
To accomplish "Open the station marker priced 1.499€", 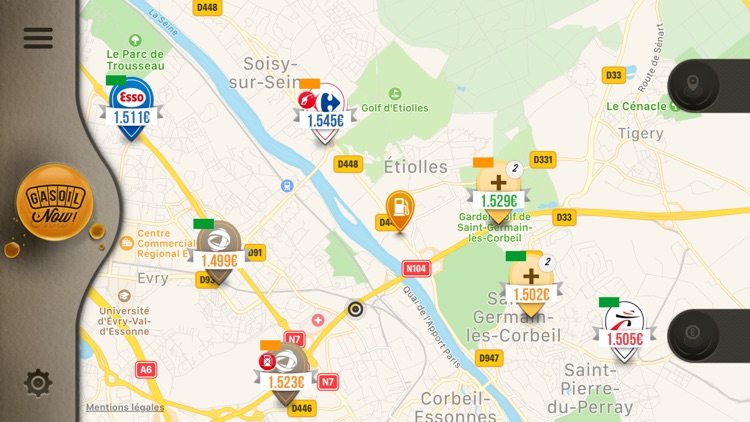I will (x=218, y=248).
